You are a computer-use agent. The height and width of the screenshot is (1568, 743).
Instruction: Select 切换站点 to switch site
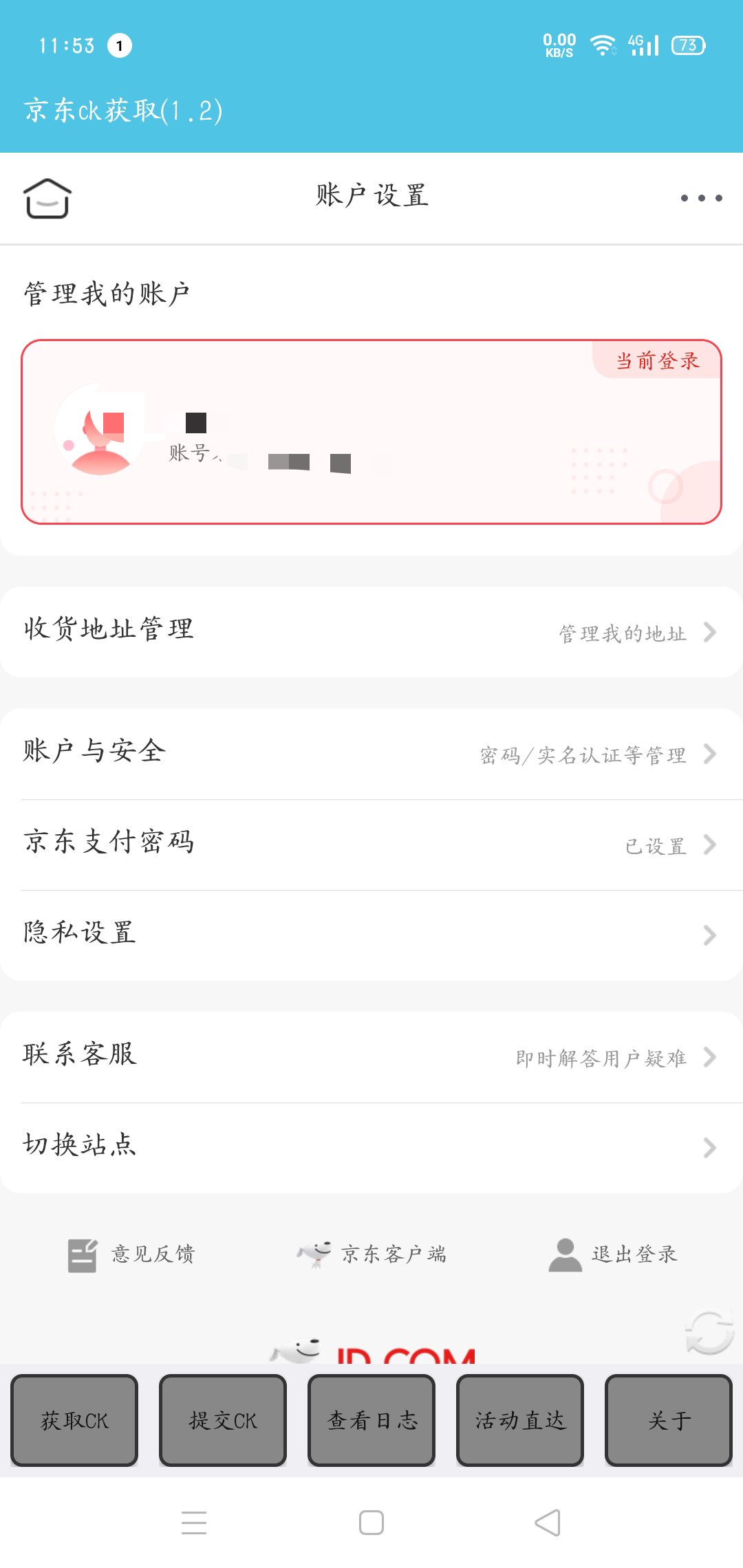tap(371, 1146)
